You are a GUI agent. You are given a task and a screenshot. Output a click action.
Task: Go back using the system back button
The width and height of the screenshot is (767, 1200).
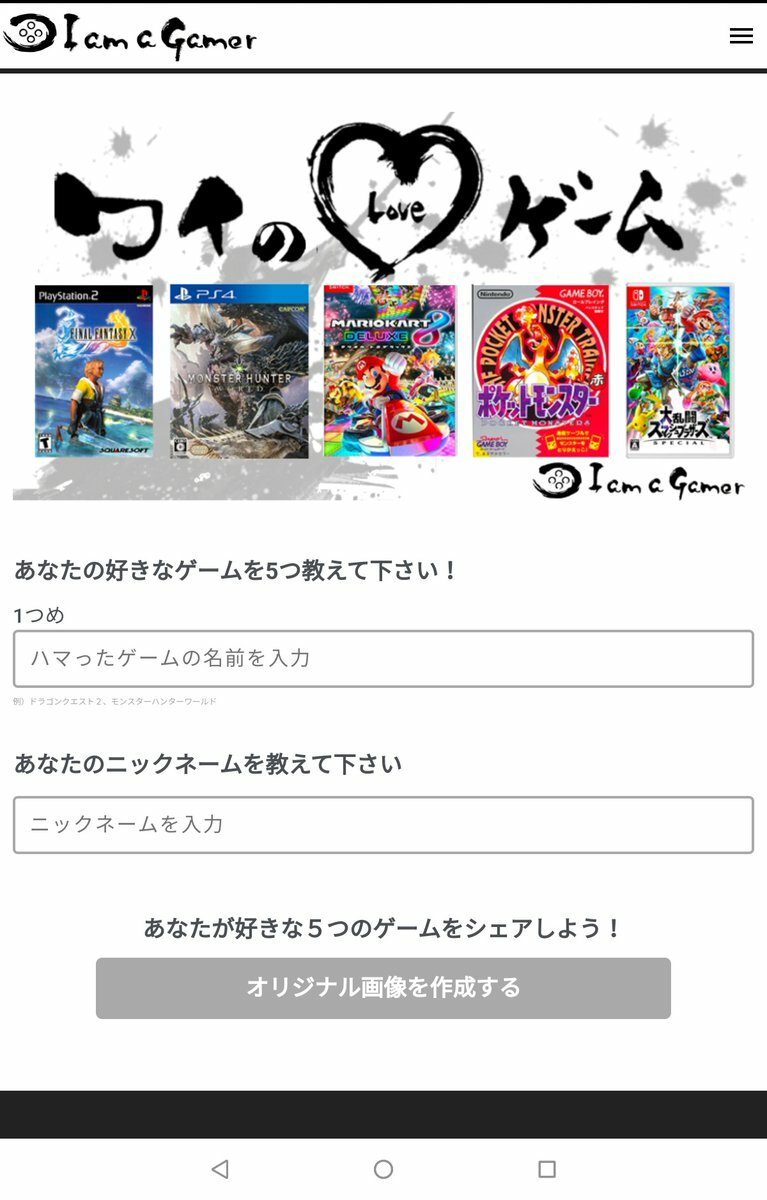[x=220, y=1169]
